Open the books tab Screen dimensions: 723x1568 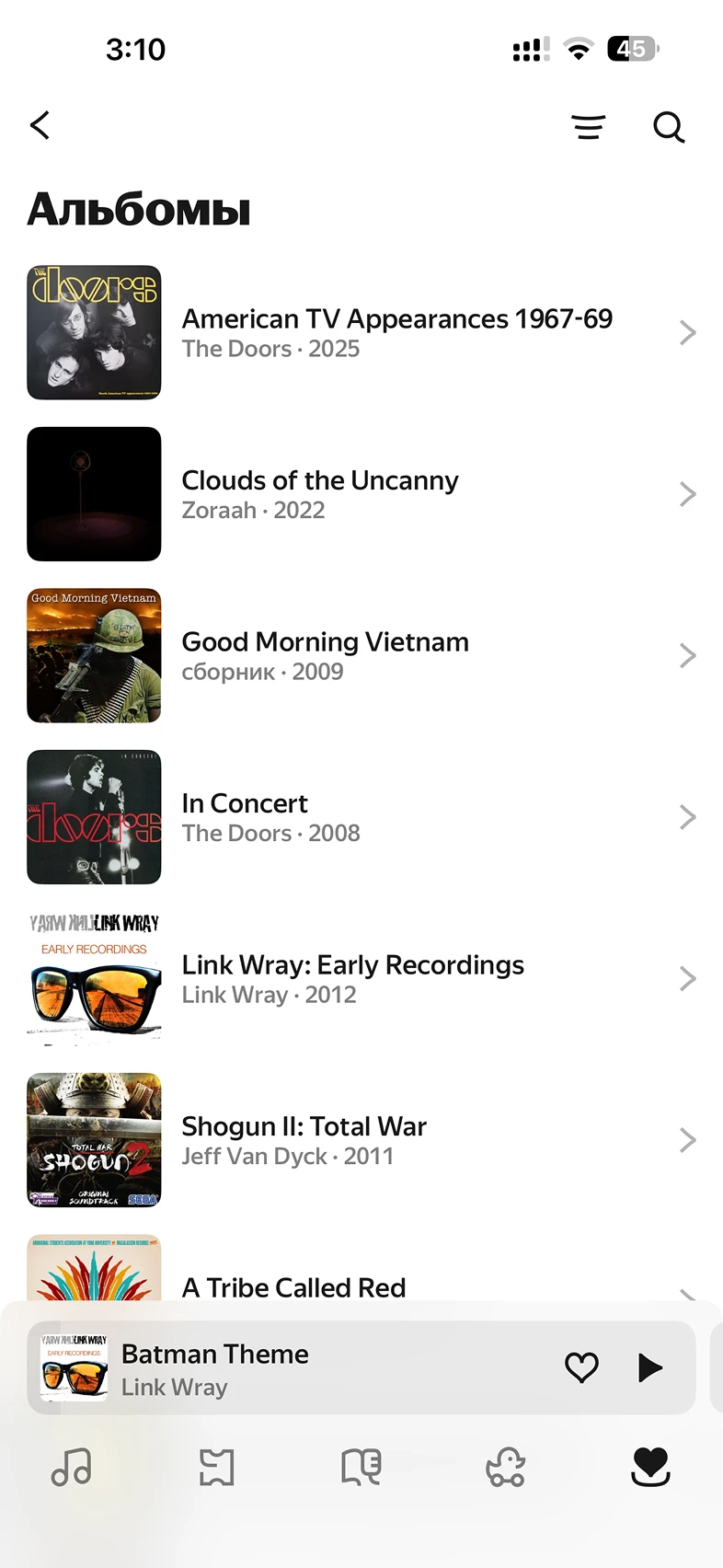point(361,1467)
